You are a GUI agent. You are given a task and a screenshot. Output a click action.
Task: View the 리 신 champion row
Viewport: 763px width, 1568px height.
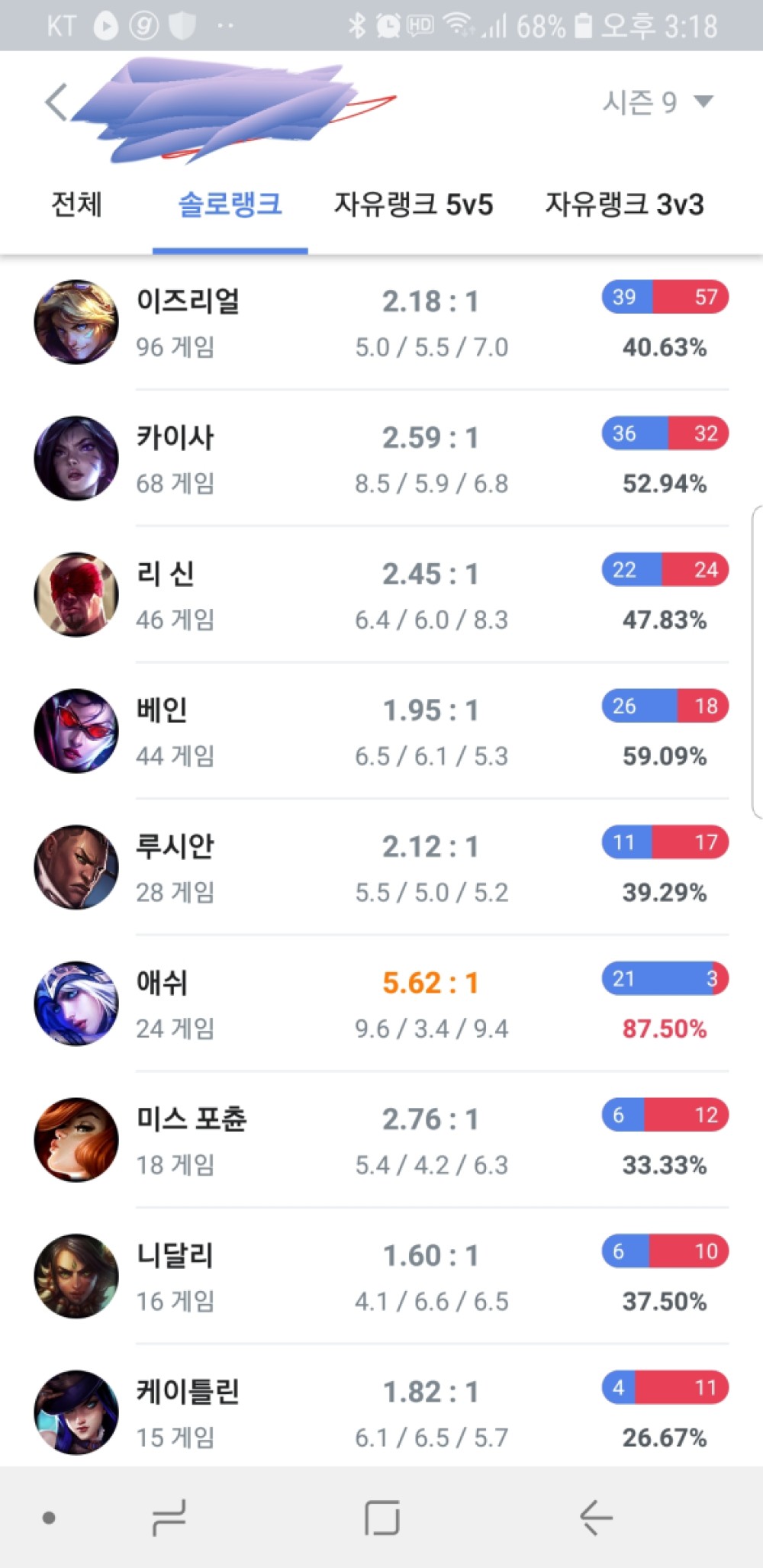[381, 595]
